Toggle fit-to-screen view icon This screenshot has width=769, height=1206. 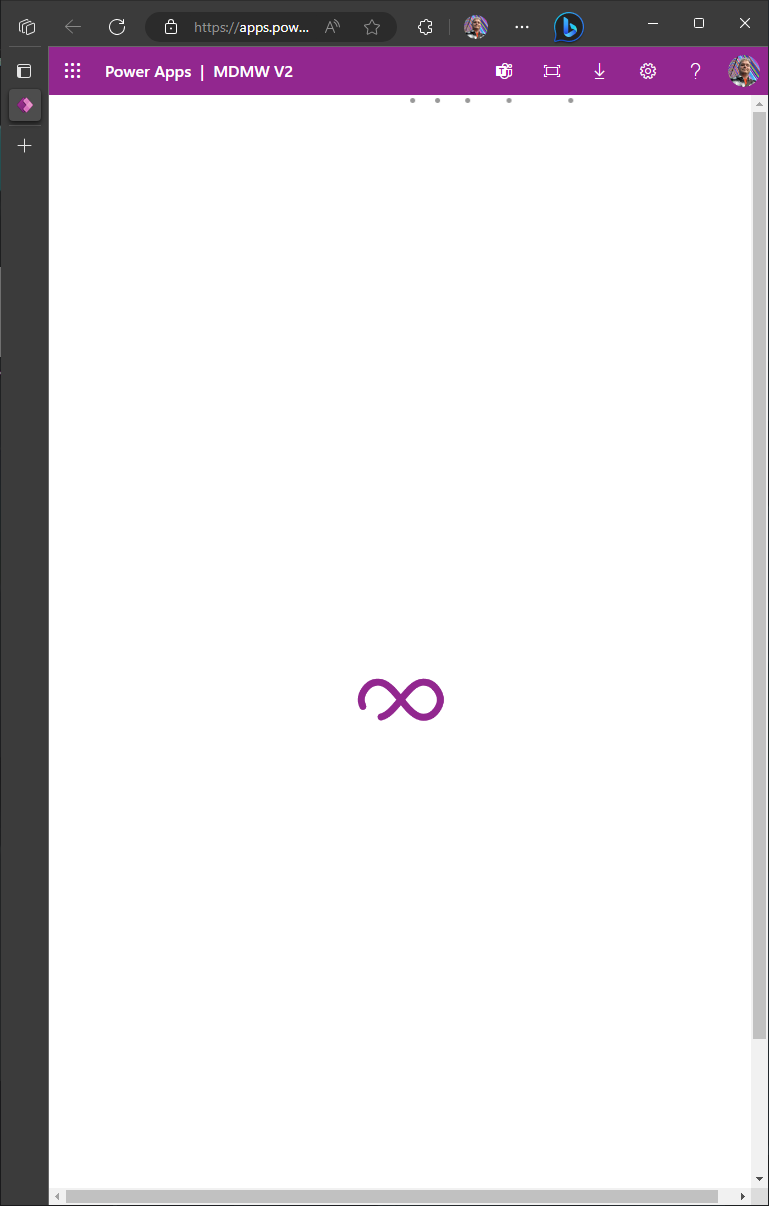click(x=552, y=71)
